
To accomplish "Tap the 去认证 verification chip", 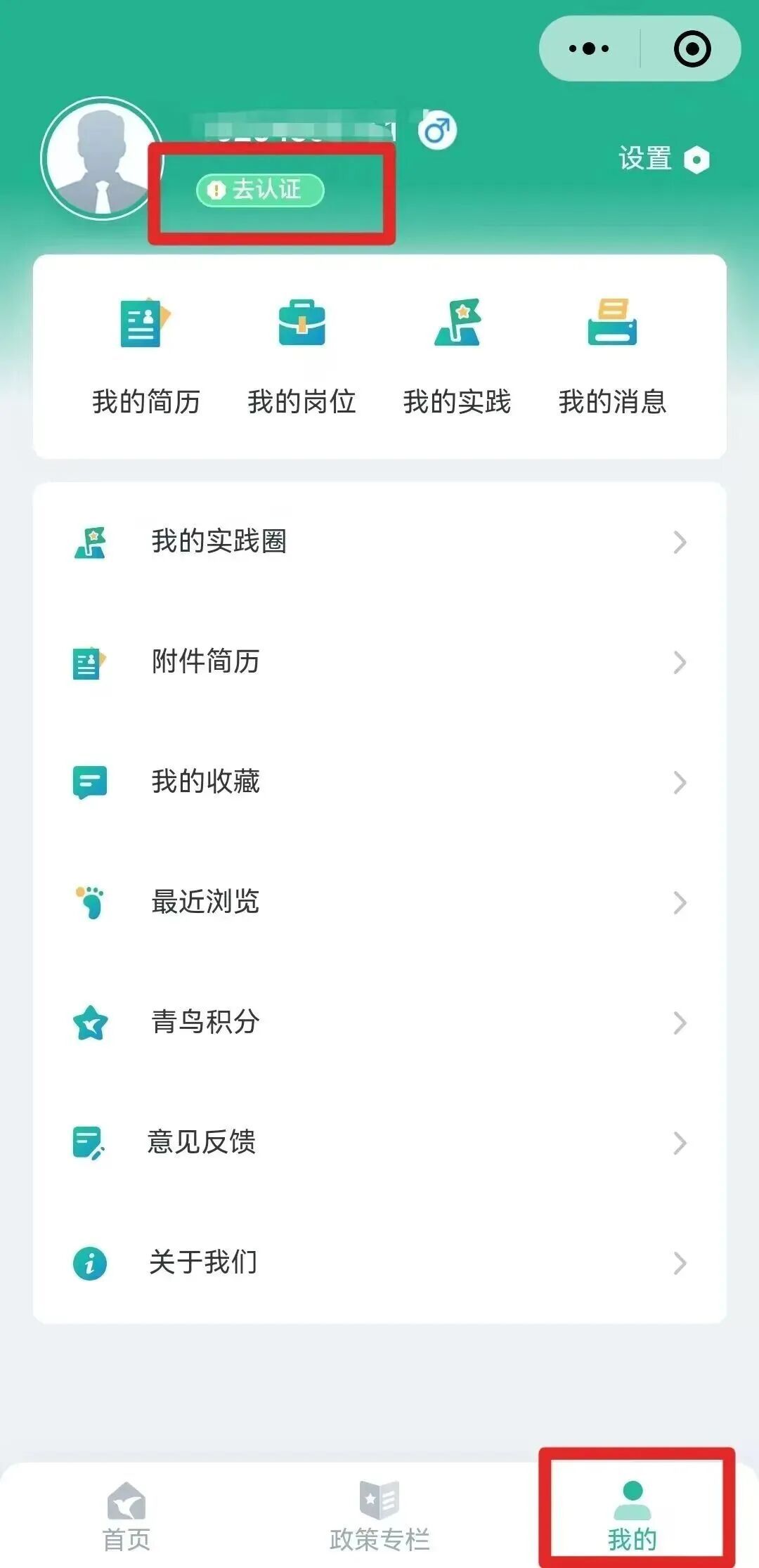I will (x=259, y=190).
